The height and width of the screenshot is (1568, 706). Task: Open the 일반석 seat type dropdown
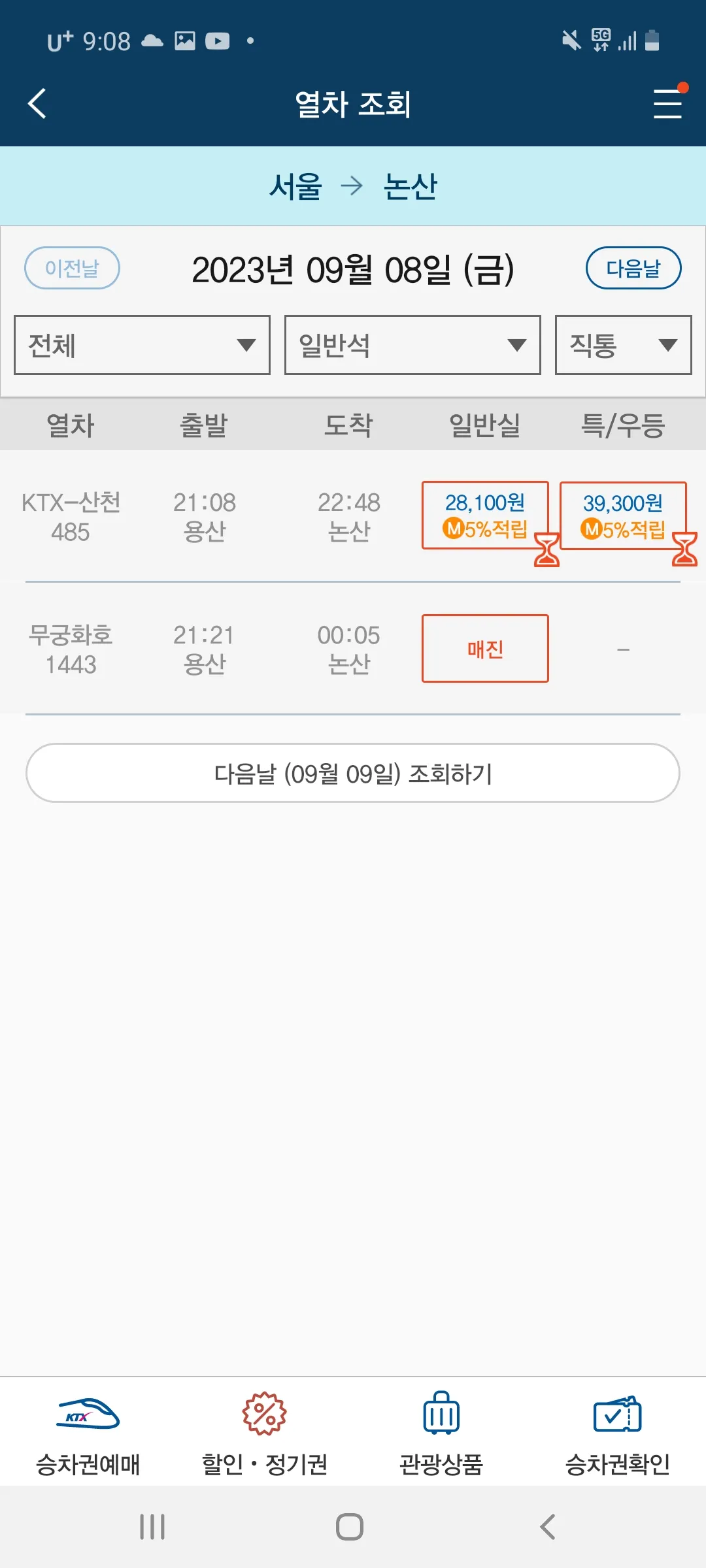412,345
